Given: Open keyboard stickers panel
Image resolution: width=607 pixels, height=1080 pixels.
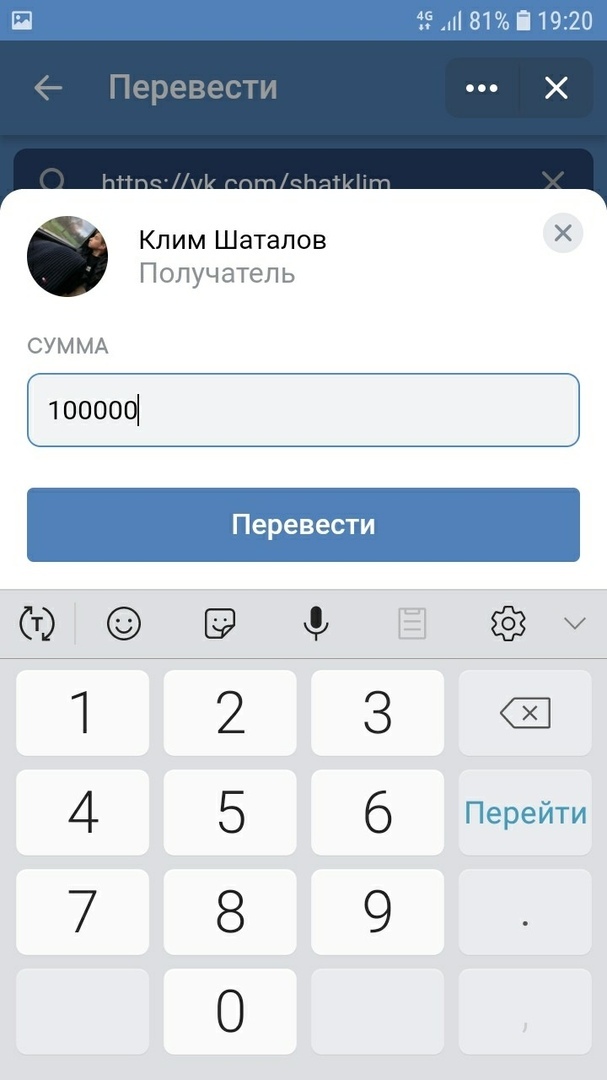Looking at the screenshot, I should 220,624.
